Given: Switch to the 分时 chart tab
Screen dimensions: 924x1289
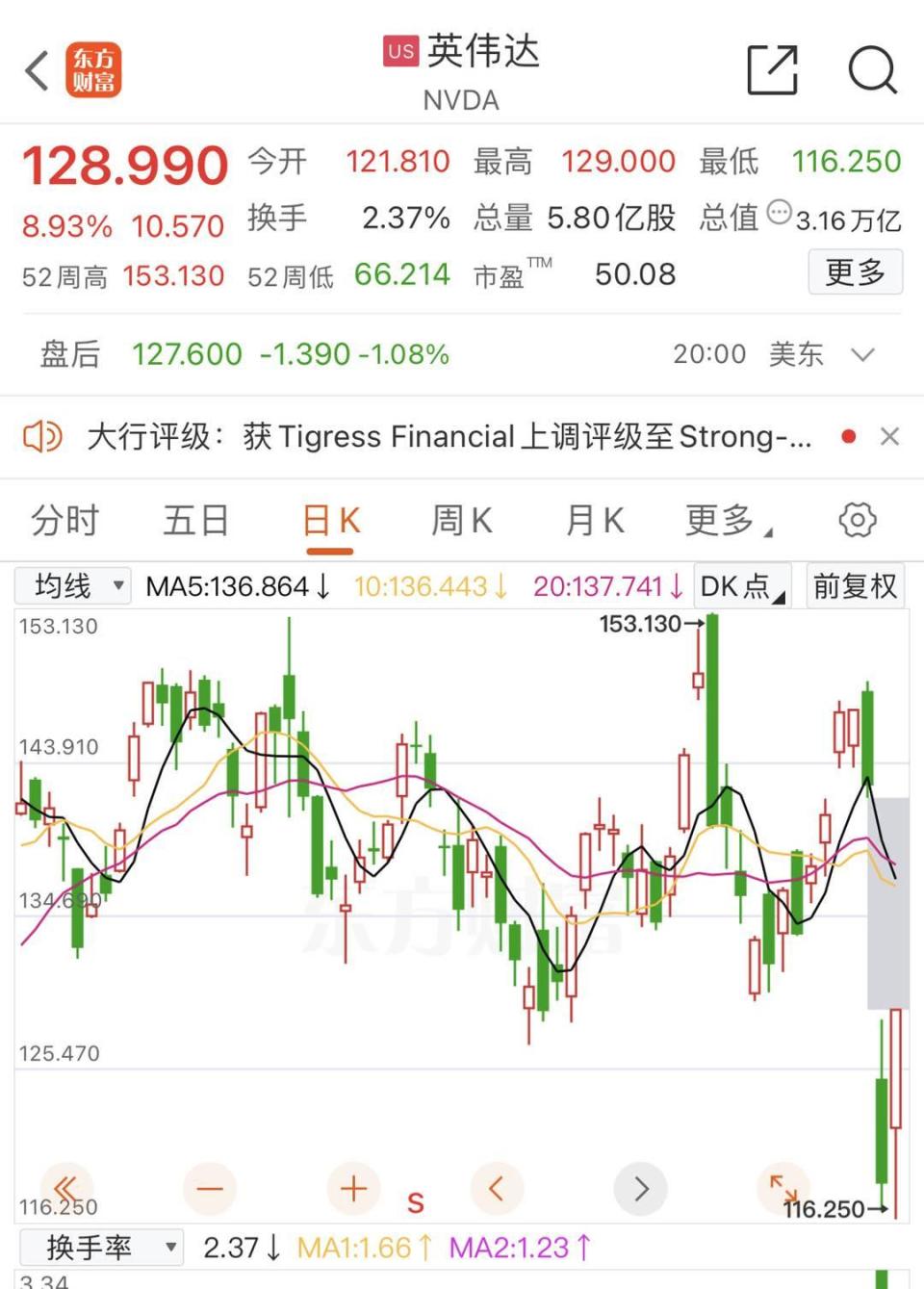Looking at the screenshot, I should click(x=64, y=521).
